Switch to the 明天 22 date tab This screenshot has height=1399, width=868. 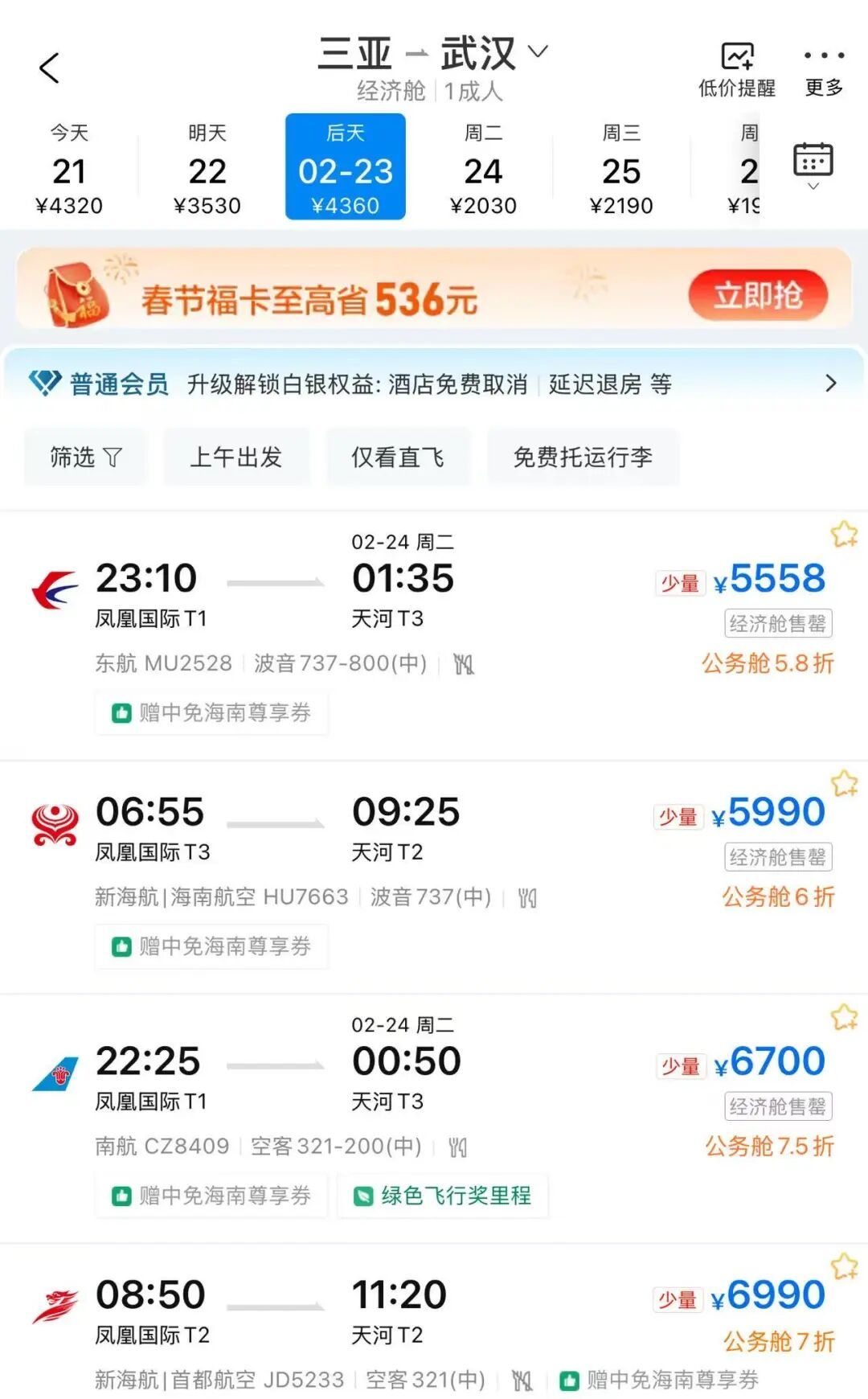[x=206, y=169]
